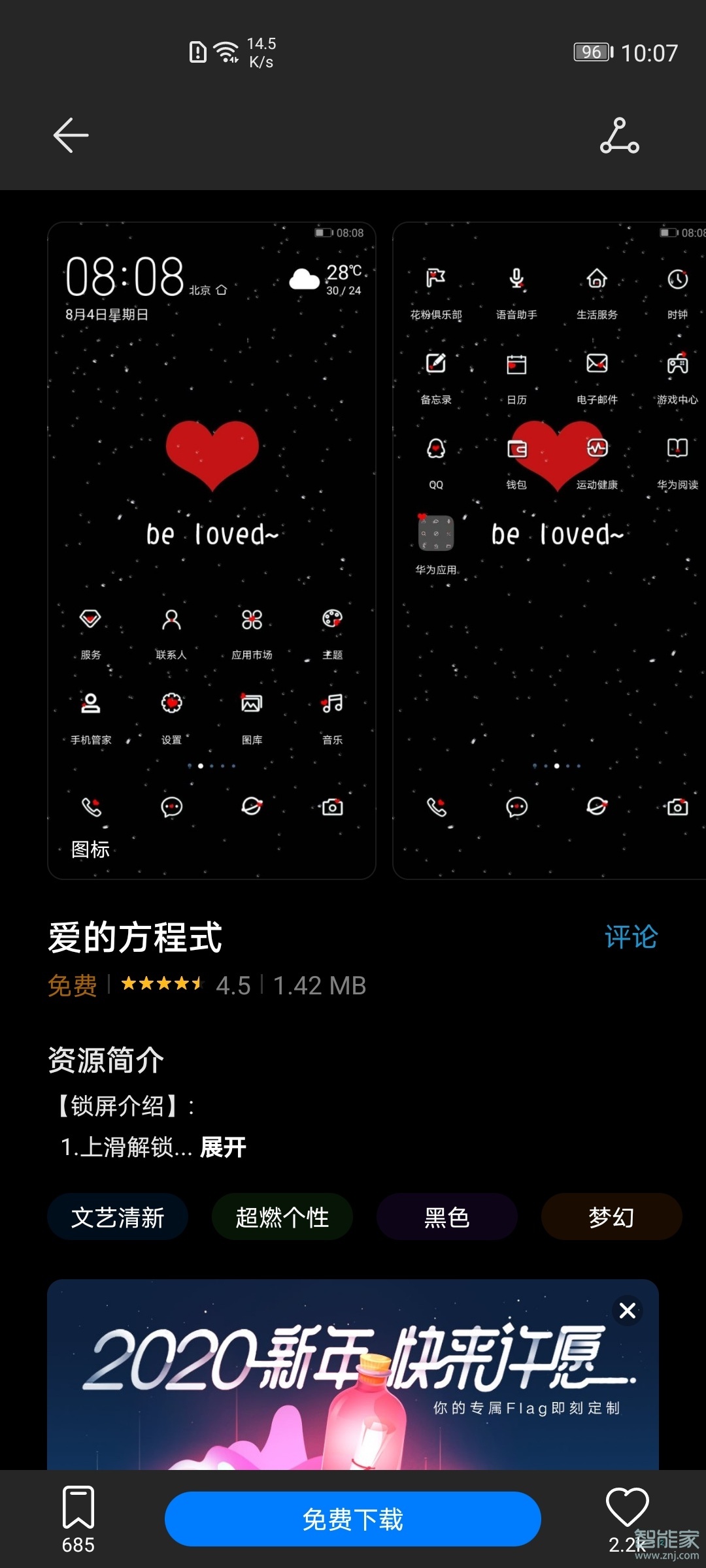Viewport: 706px width, 1568px height.
Task: Tap the back arrow to exit theme details
Action: click(70, 135)
